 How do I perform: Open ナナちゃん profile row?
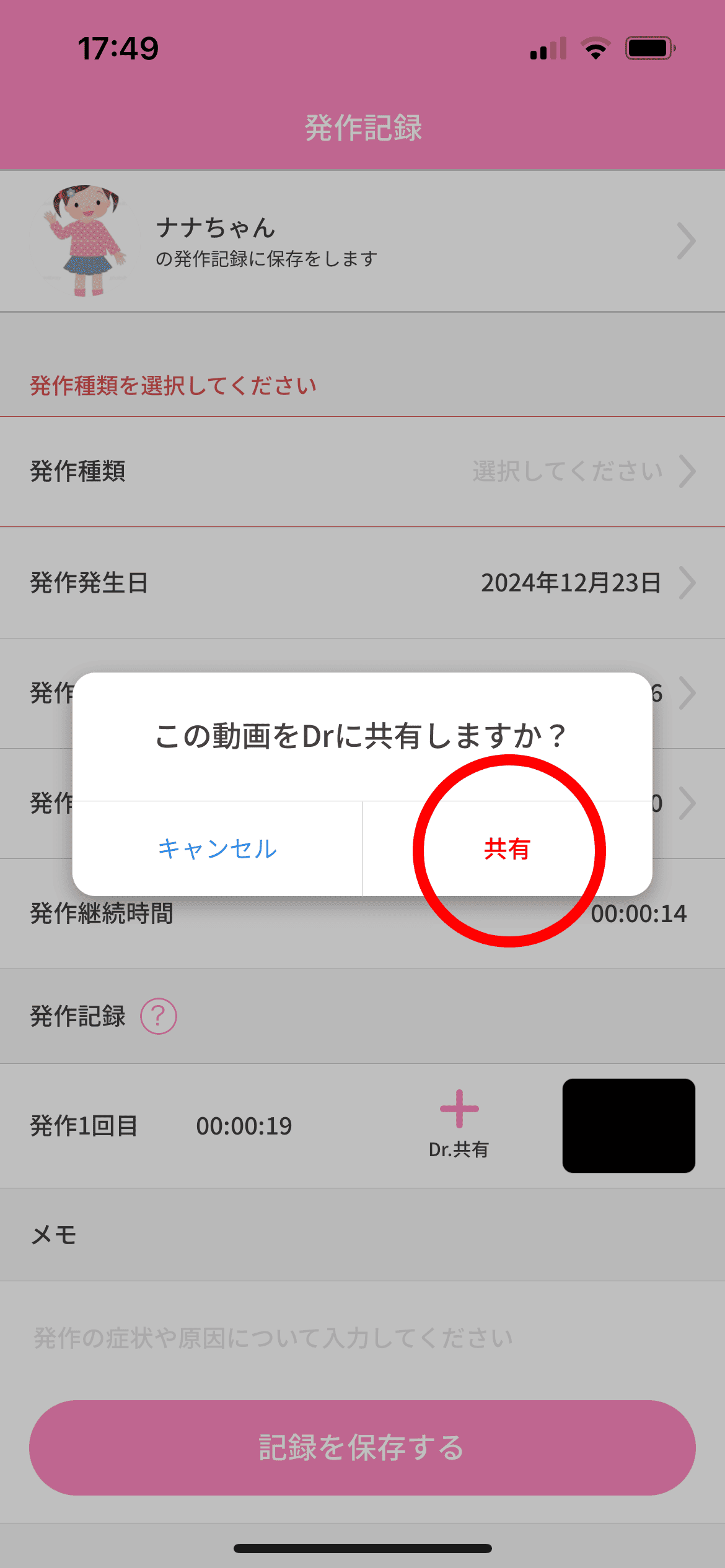pos(362,241)
